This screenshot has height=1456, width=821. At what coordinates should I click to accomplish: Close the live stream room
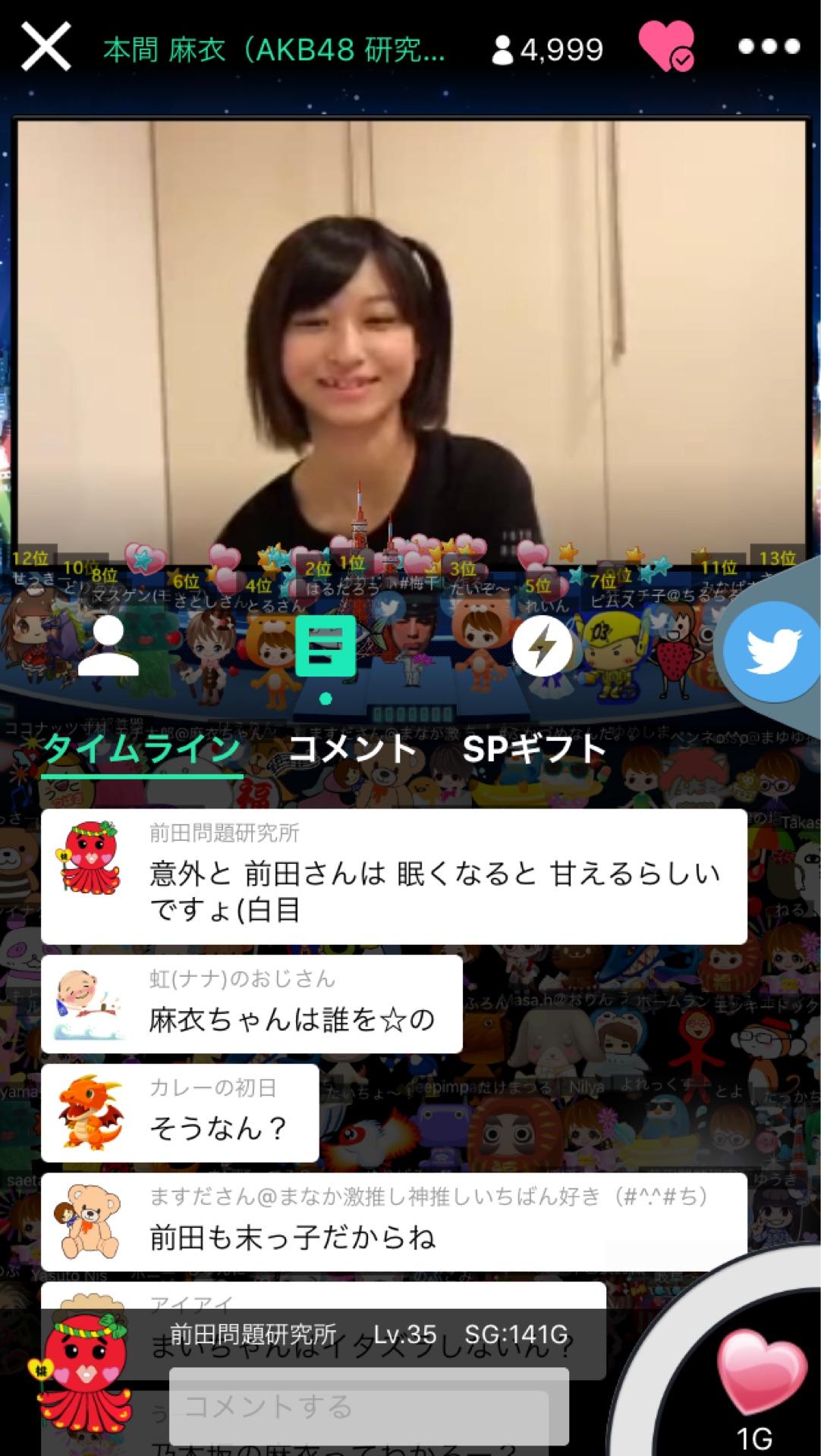click(x=46, y=47)
